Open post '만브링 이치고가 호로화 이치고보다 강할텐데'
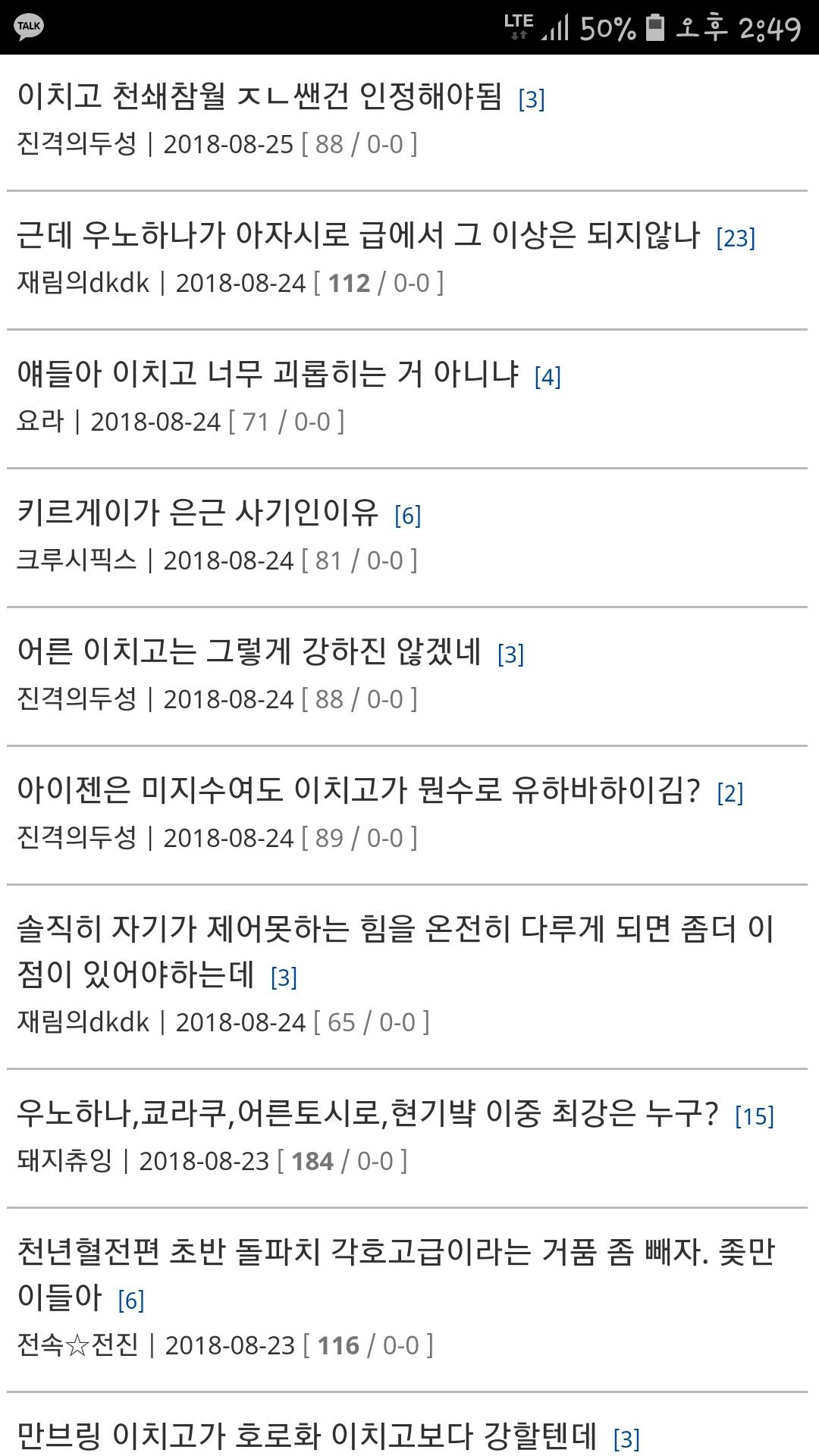 (306, 1436)
